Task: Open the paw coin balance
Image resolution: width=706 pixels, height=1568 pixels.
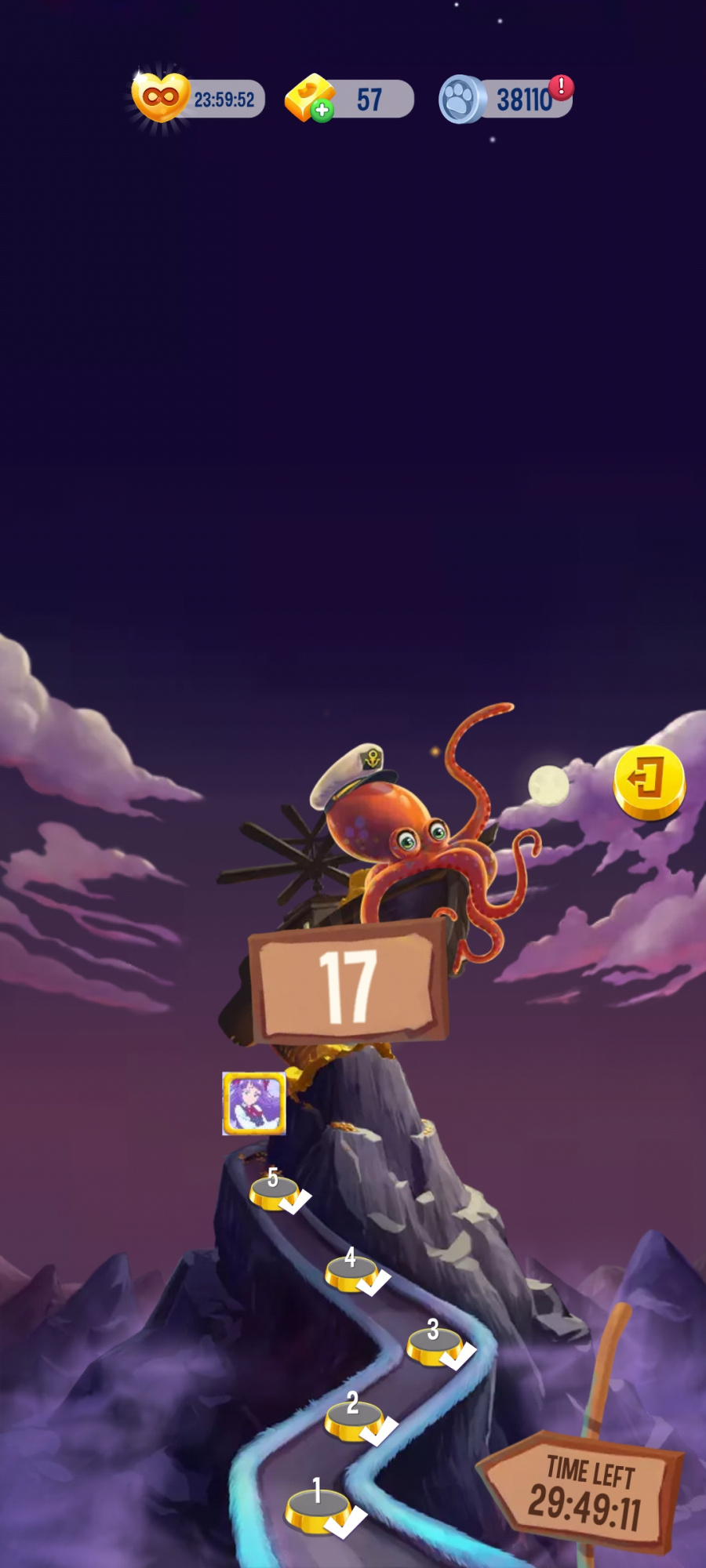Action: 506,99
